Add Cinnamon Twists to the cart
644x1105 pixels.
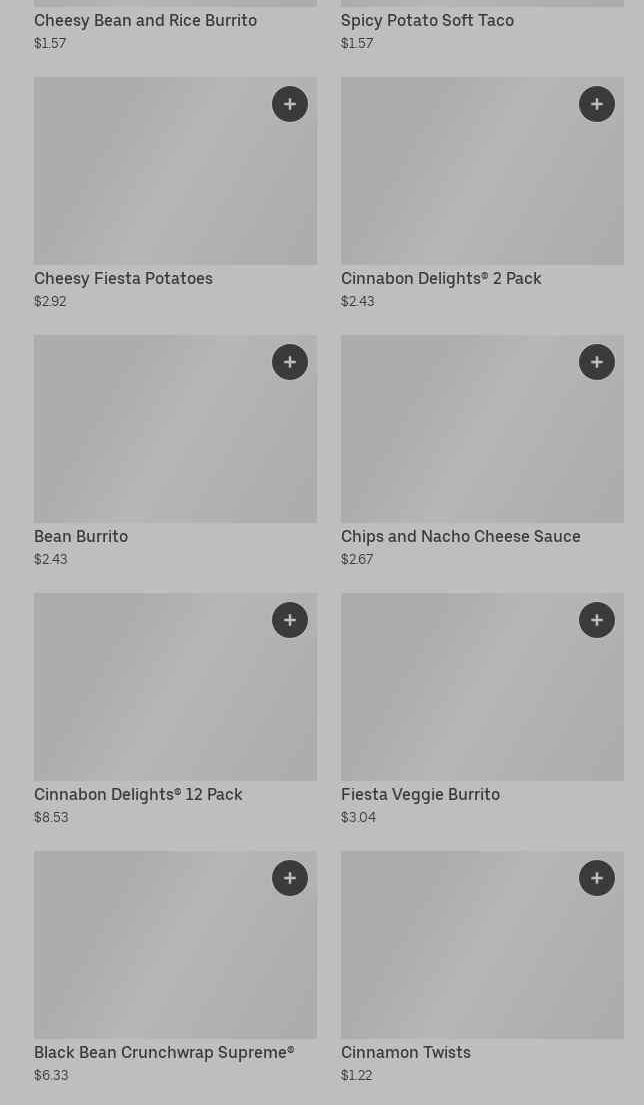tap(597, 878)
